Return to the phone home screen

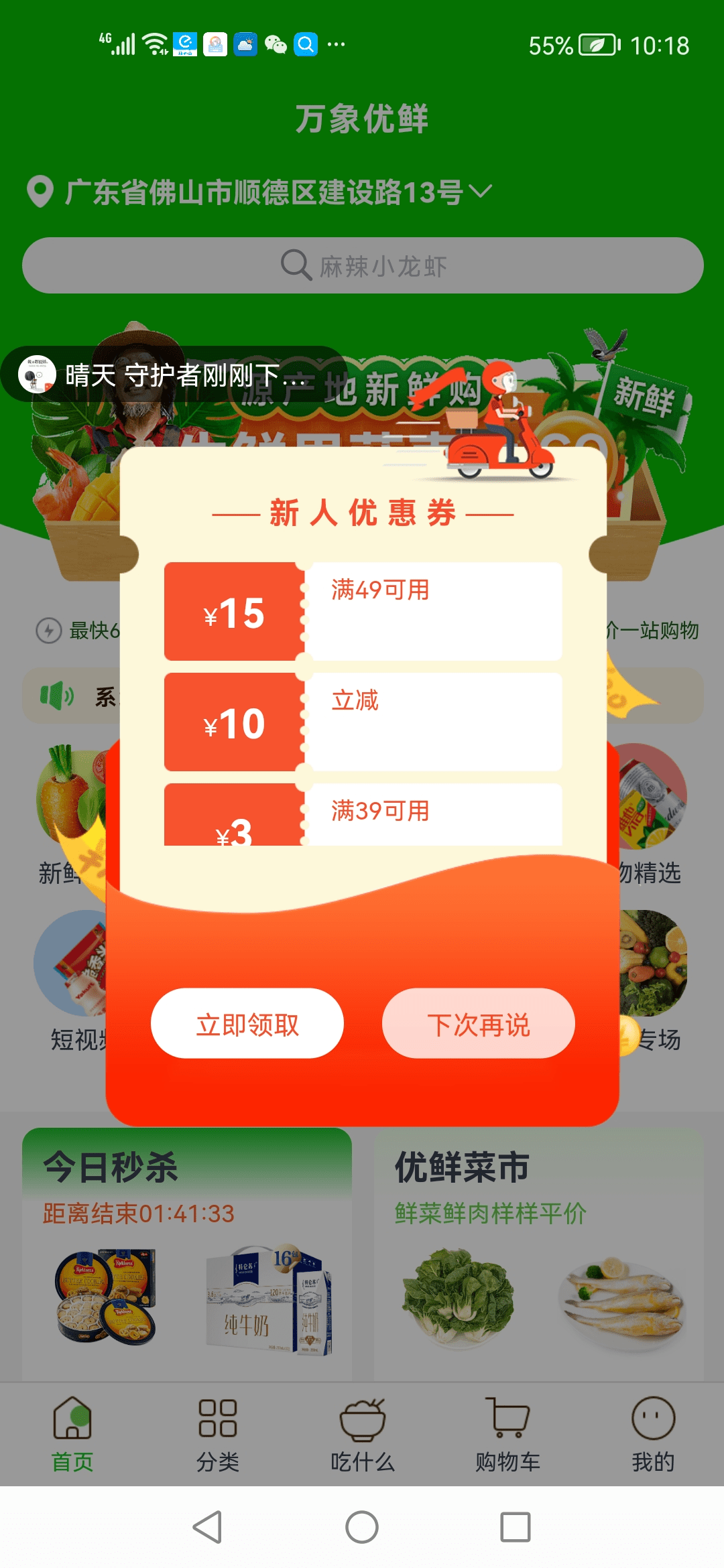click(362, 1527)
